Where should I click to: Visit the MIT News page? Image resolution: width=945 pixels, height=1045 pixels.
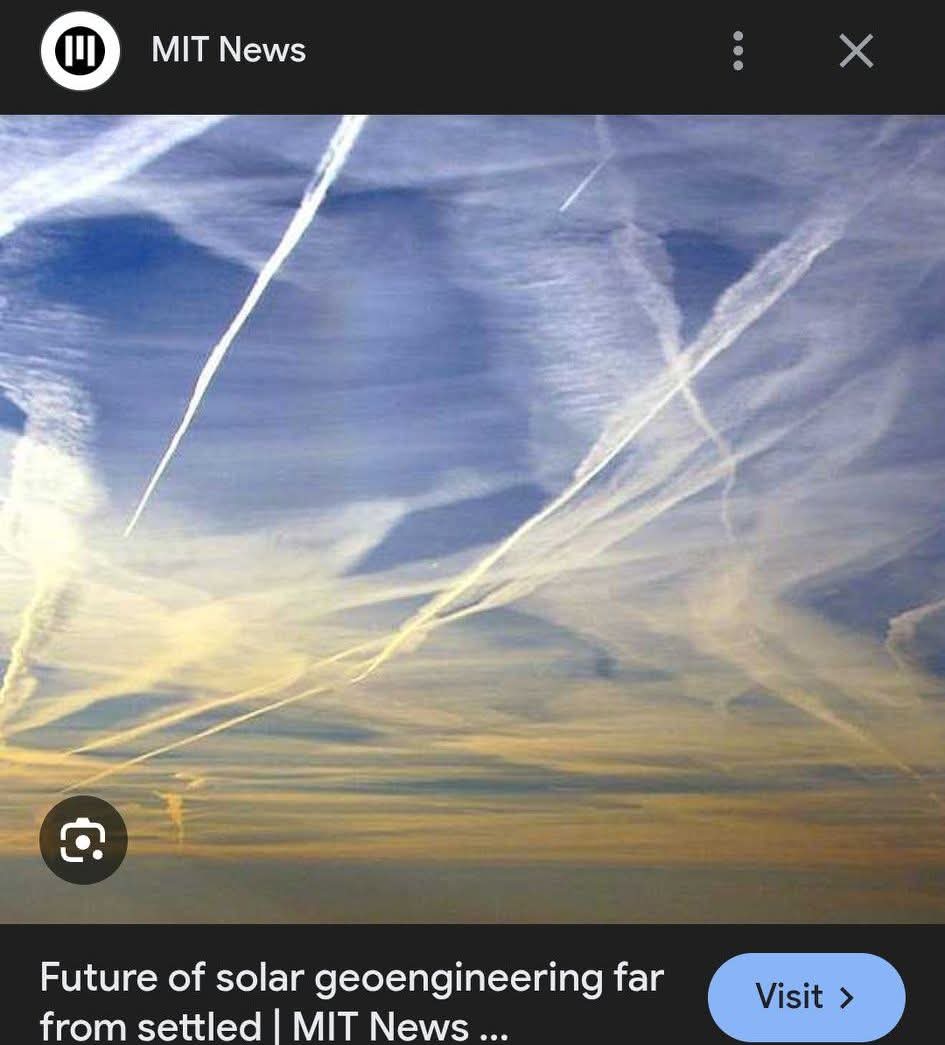(x=806, y=997)
